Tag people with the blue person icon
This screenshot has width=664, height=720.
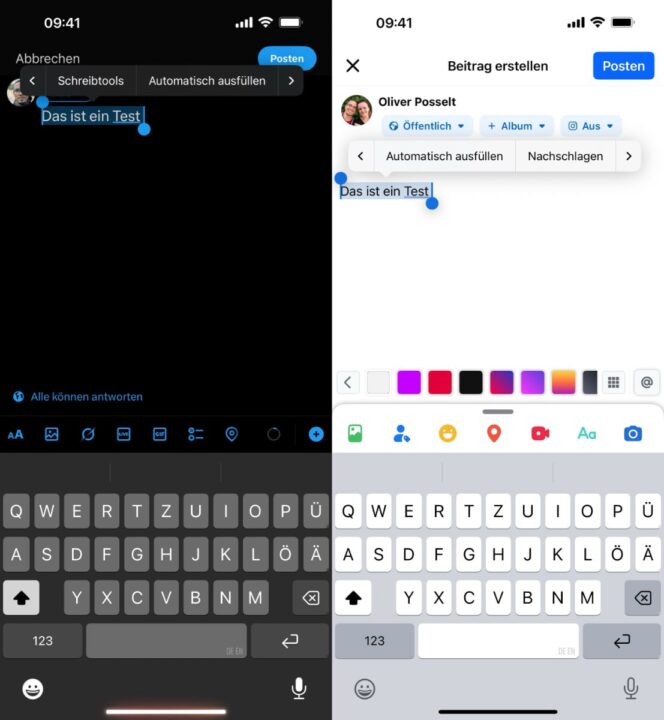[401, 433]
